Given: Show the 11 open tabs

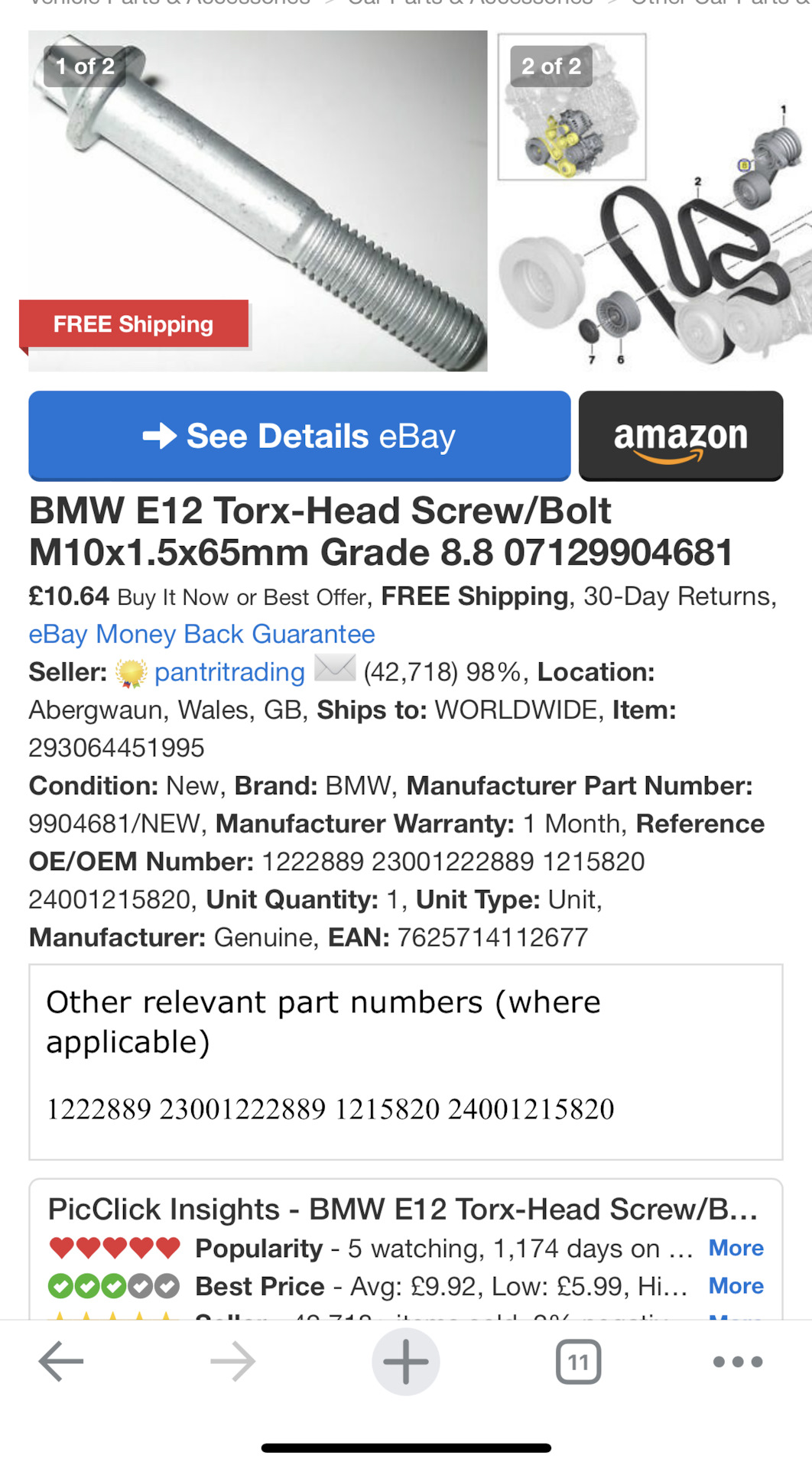Looking at the screenshot, I should pos(578,1361).
